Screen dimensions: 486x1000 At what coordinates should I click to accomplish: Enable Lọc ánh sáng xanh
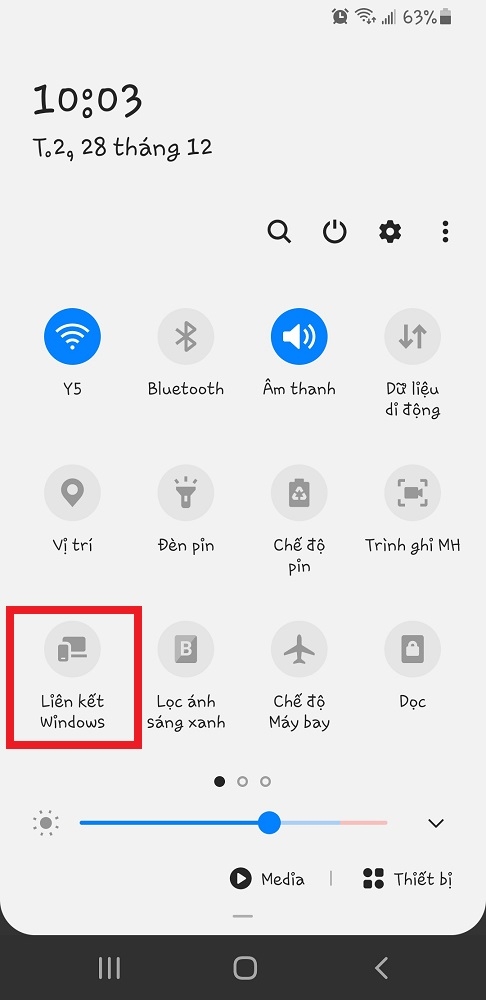click(x=186, y=649)
